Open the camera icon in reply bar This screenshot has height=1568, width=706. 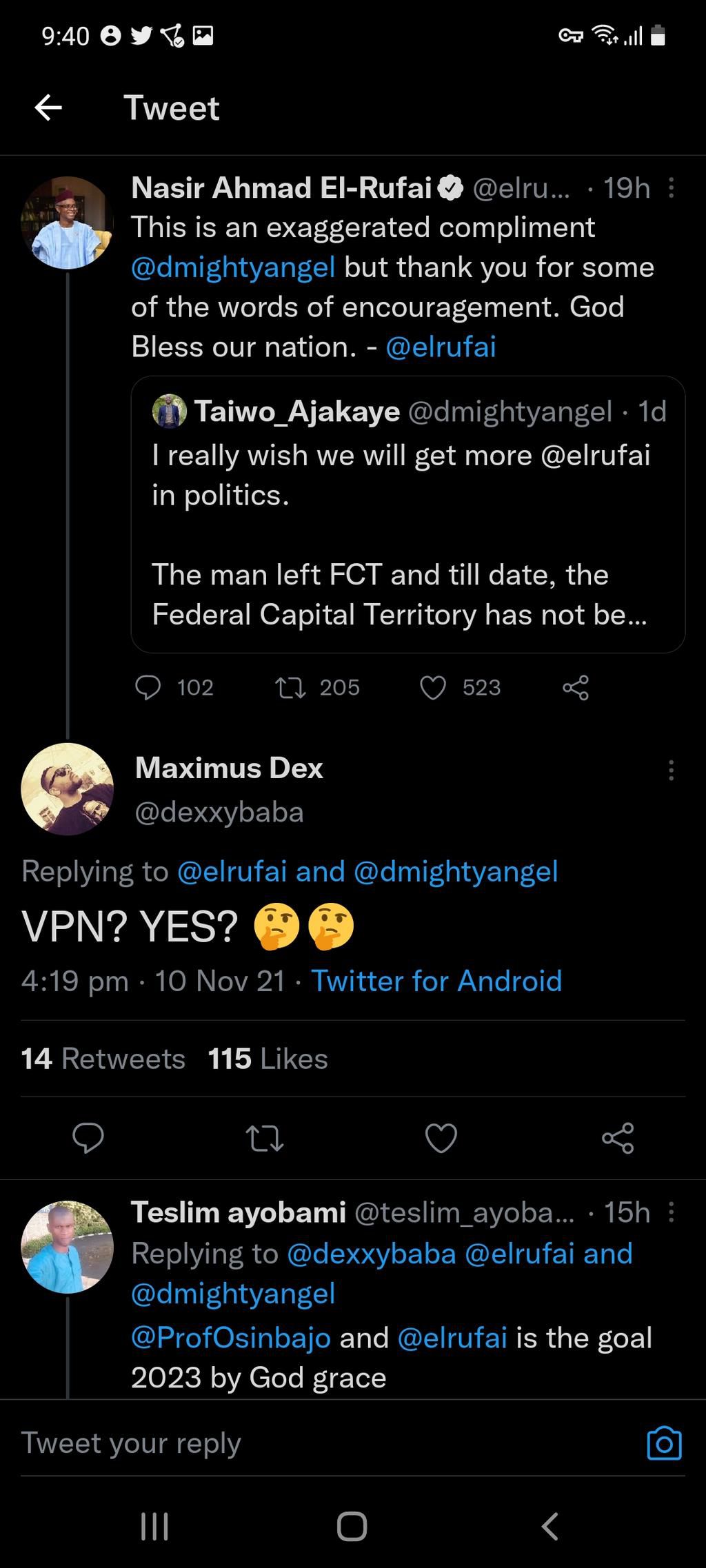tap(663, 1443)
